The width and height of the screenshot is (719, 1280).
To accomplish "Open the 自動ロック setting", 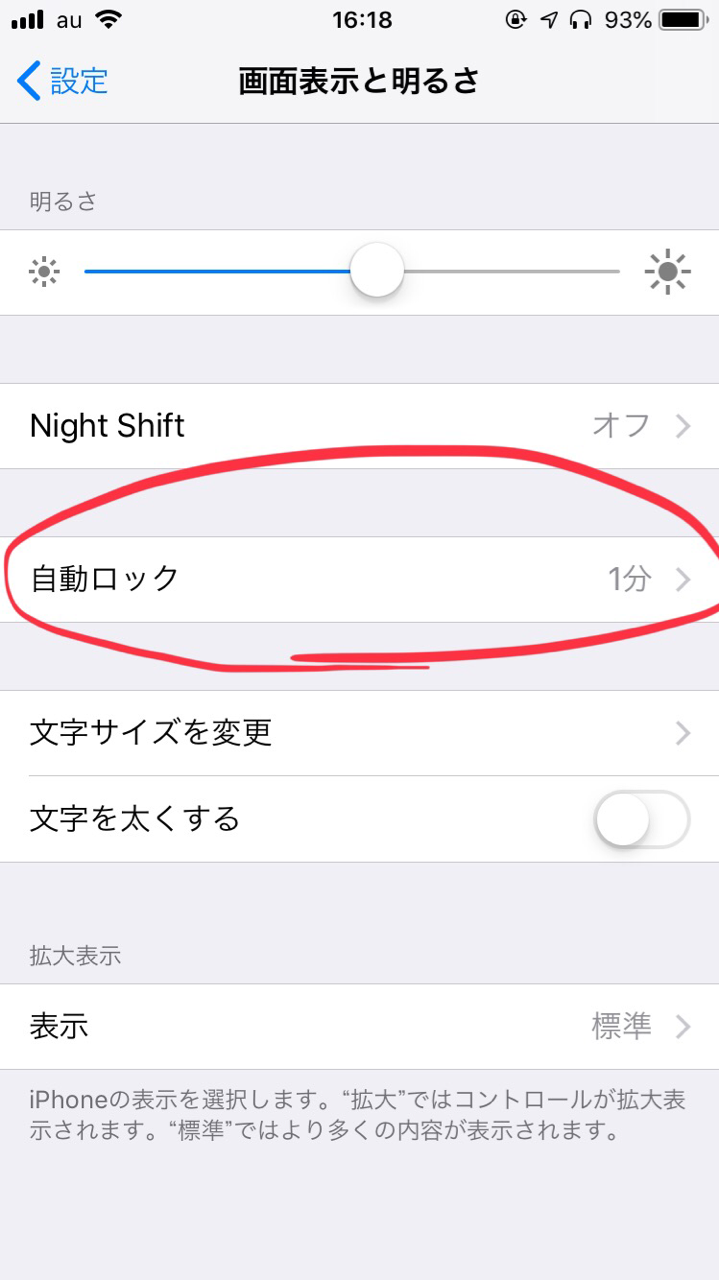I will coord(359,579).
